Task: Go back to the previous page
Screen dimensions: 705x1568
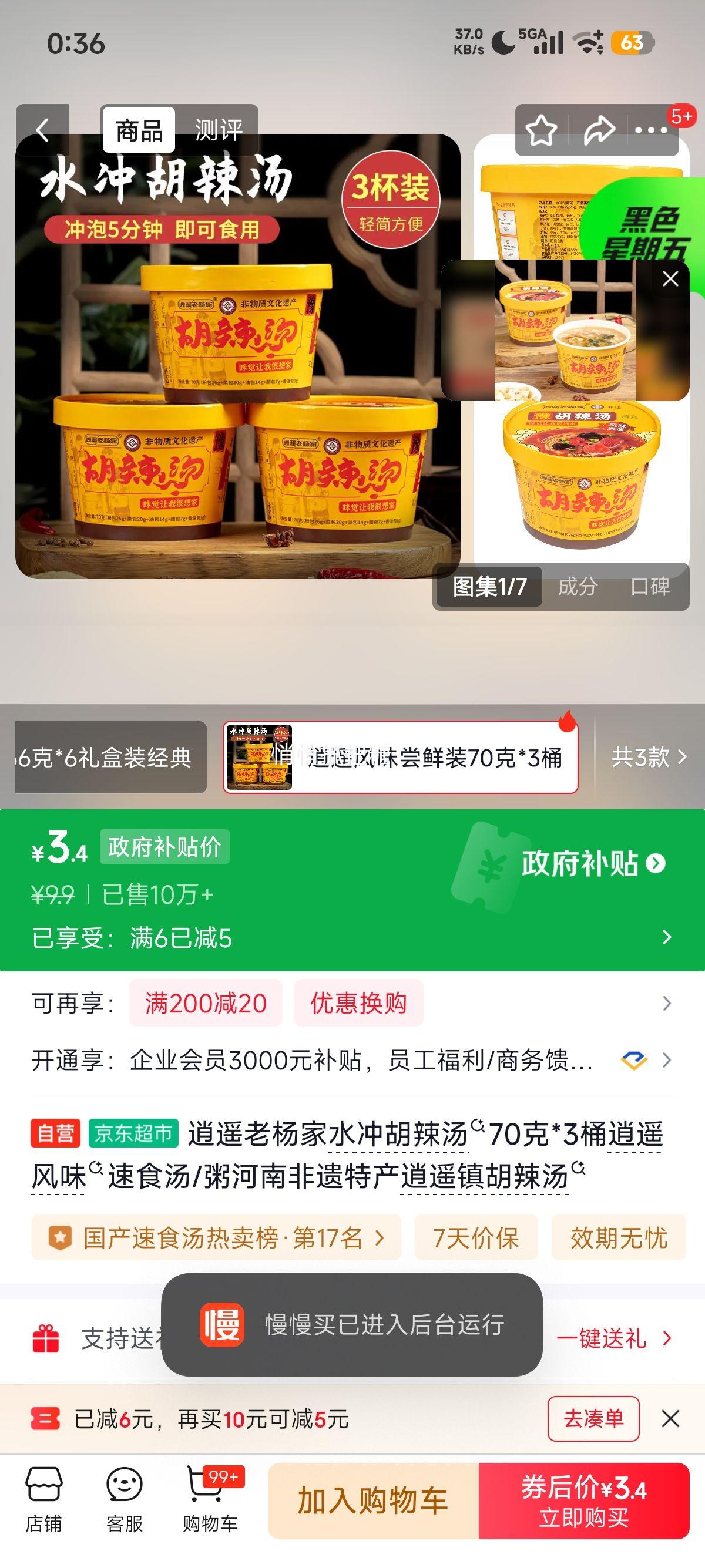Action: tap(42, 130)
